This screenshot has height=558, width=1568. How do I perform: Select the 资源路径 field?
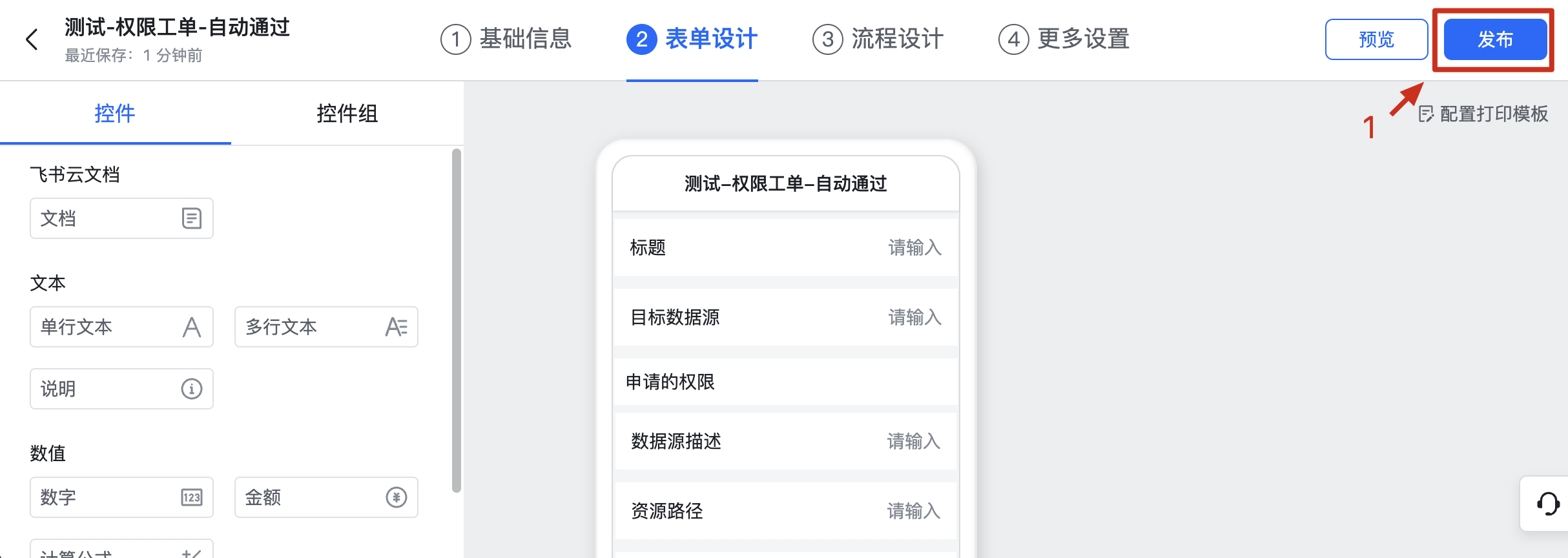(x=785, y=511)
